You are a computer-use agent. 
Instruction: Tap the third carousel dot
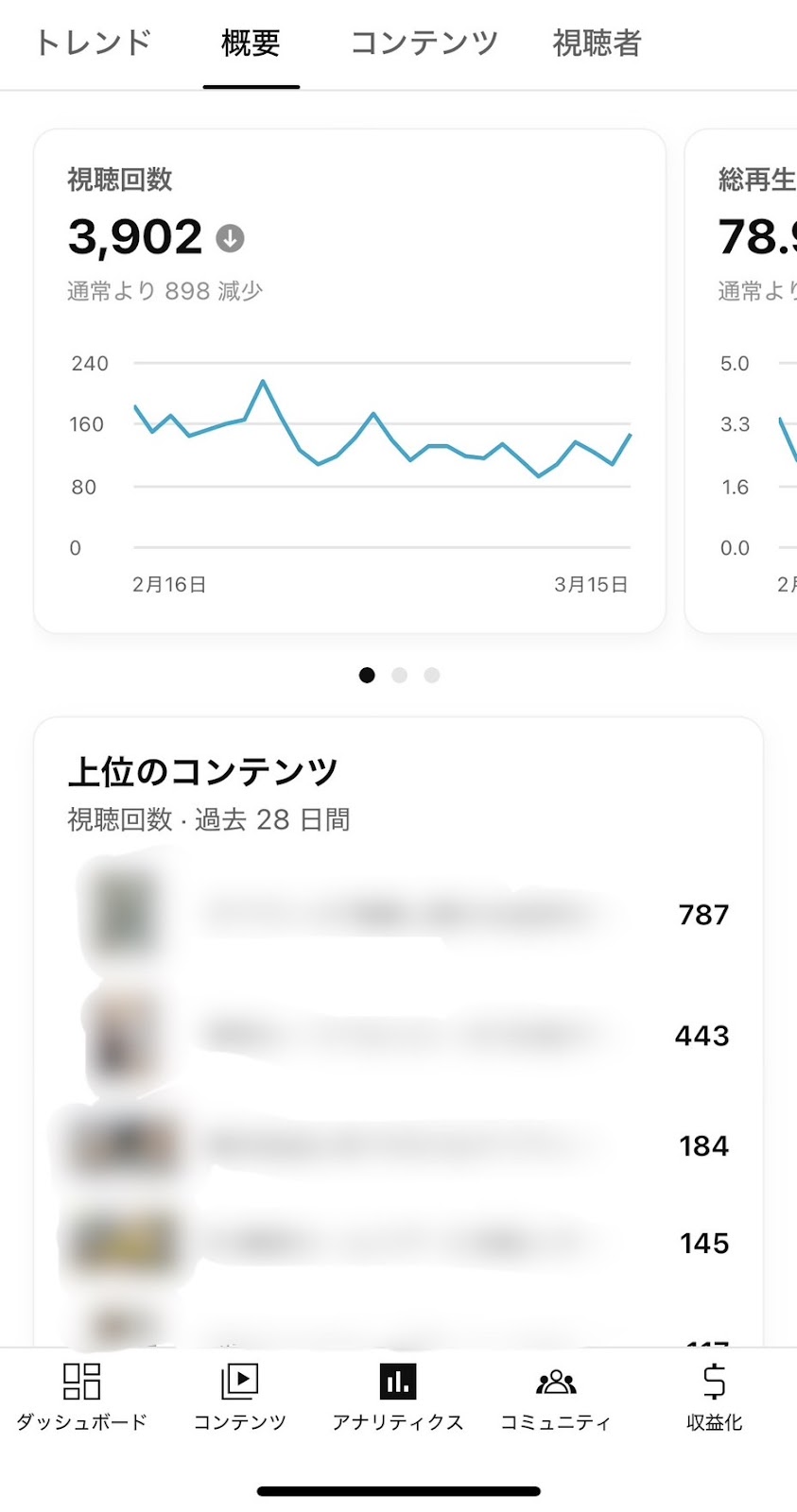[x=431, y=675]
